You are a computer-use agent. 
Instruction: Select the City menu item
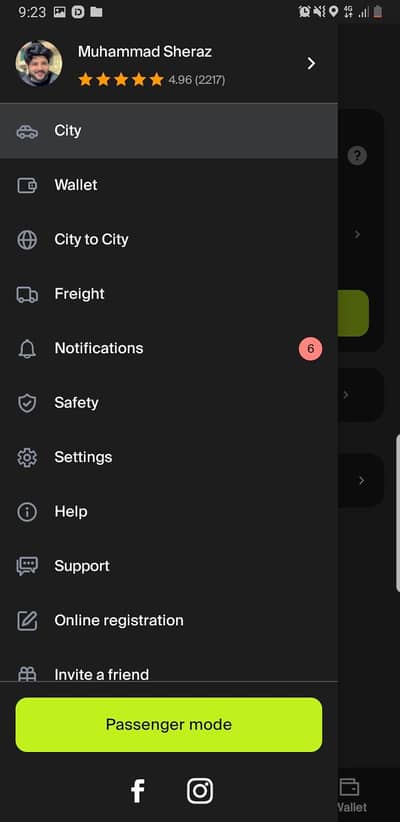pos(169,131)
